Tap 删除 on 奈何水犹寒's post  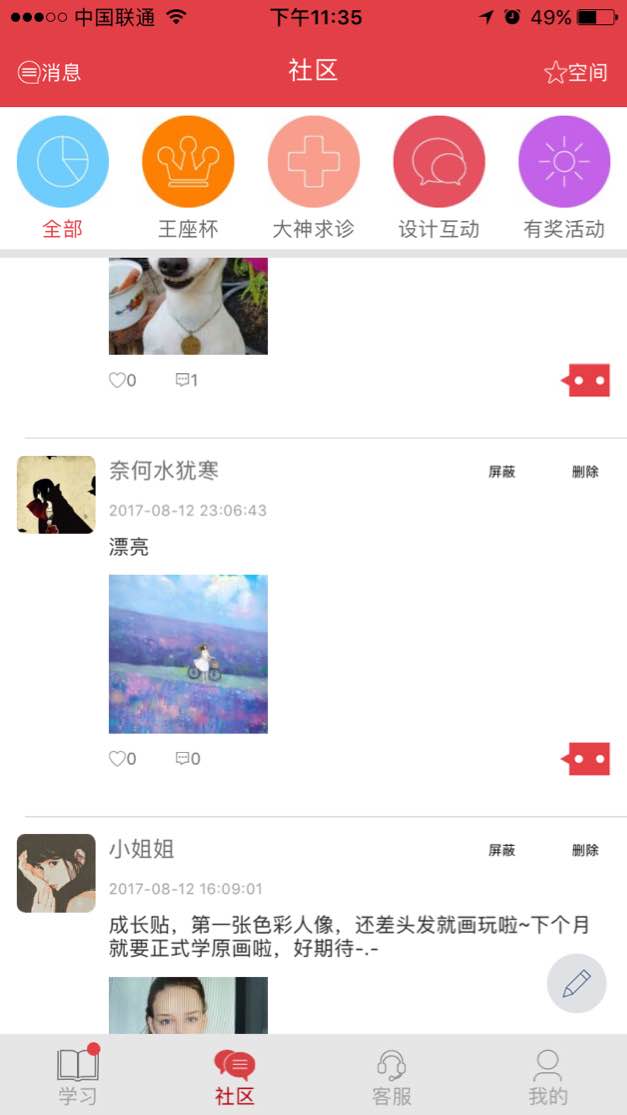tap(585, 472)
